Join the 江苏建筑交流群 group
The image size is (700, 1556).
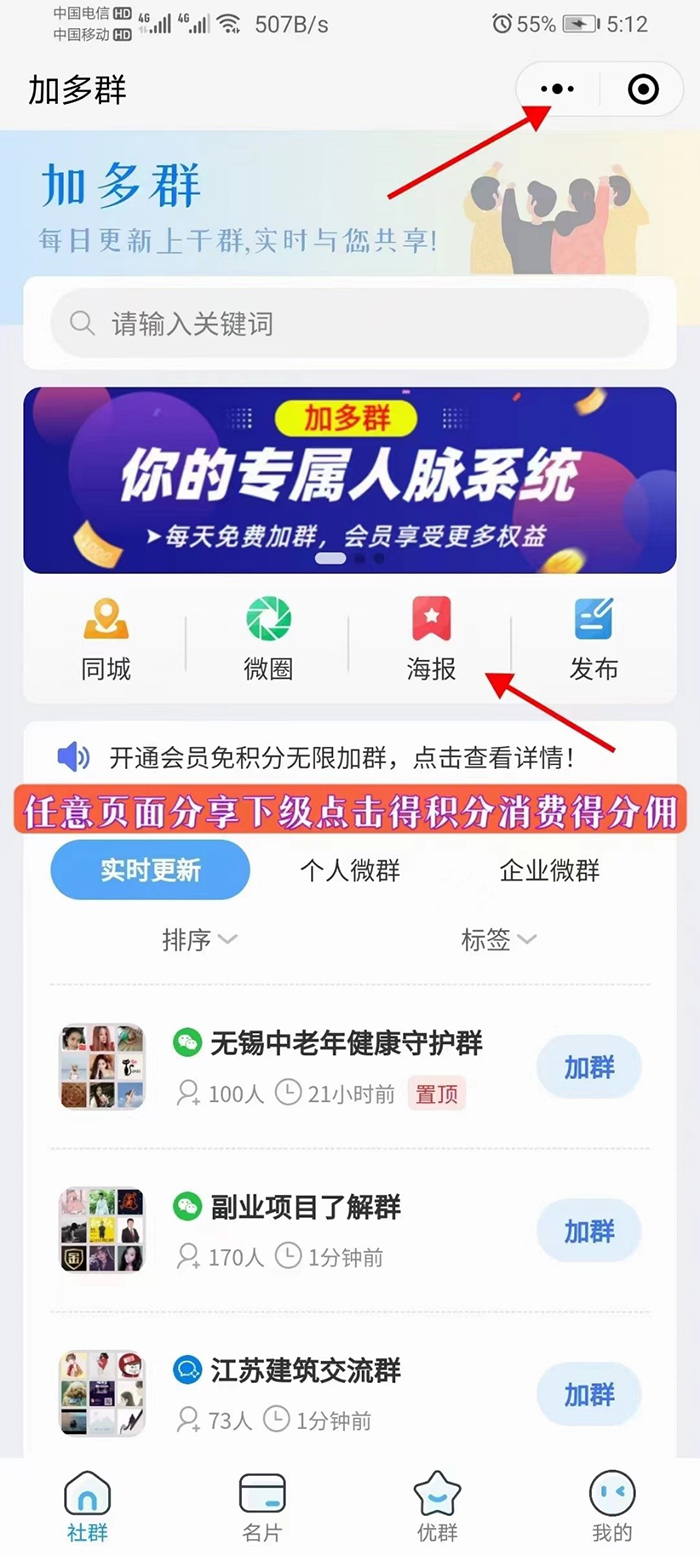589,1394
